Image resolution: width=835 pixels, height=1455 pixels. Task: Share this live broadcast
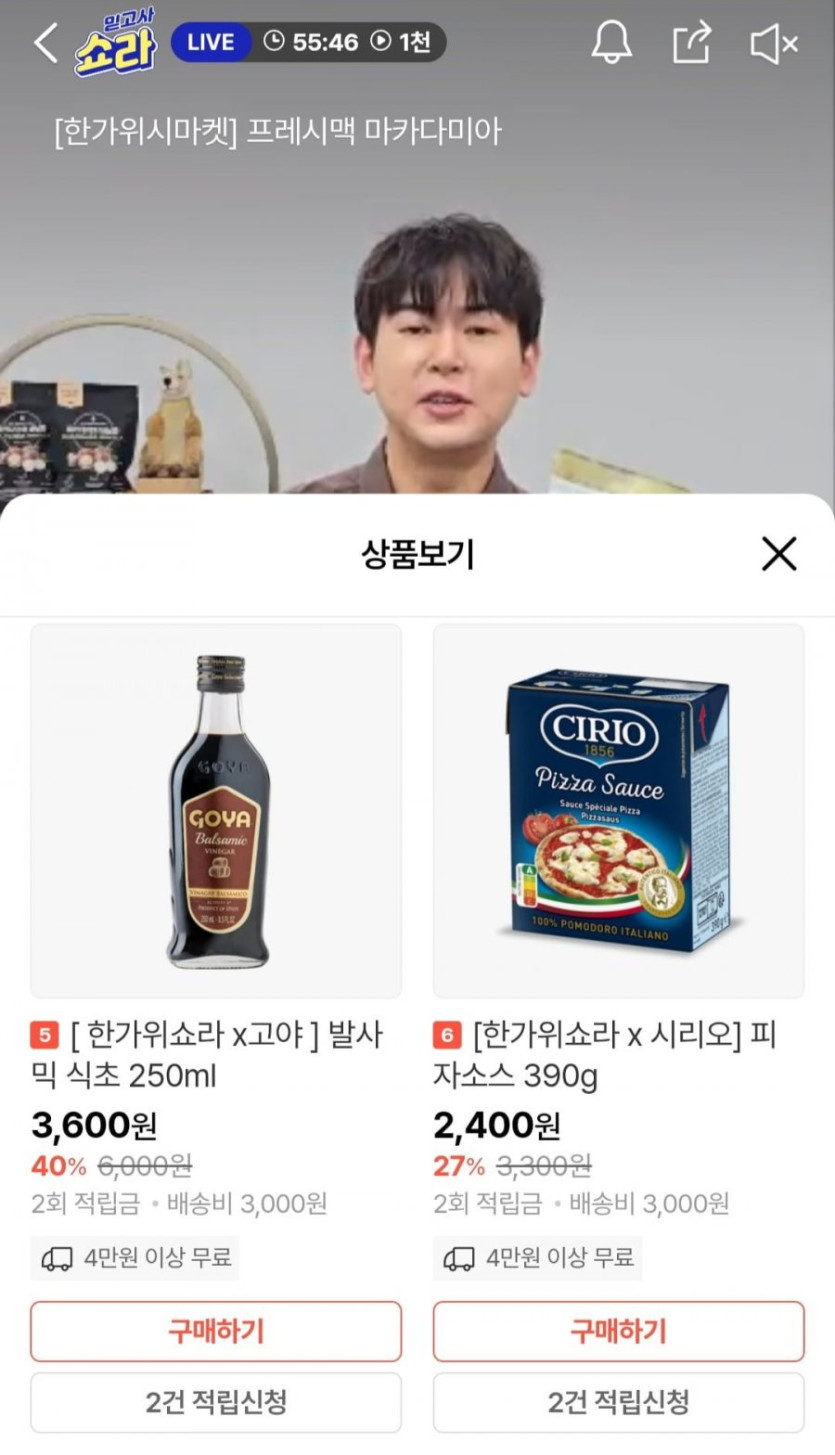coord(692,43)
